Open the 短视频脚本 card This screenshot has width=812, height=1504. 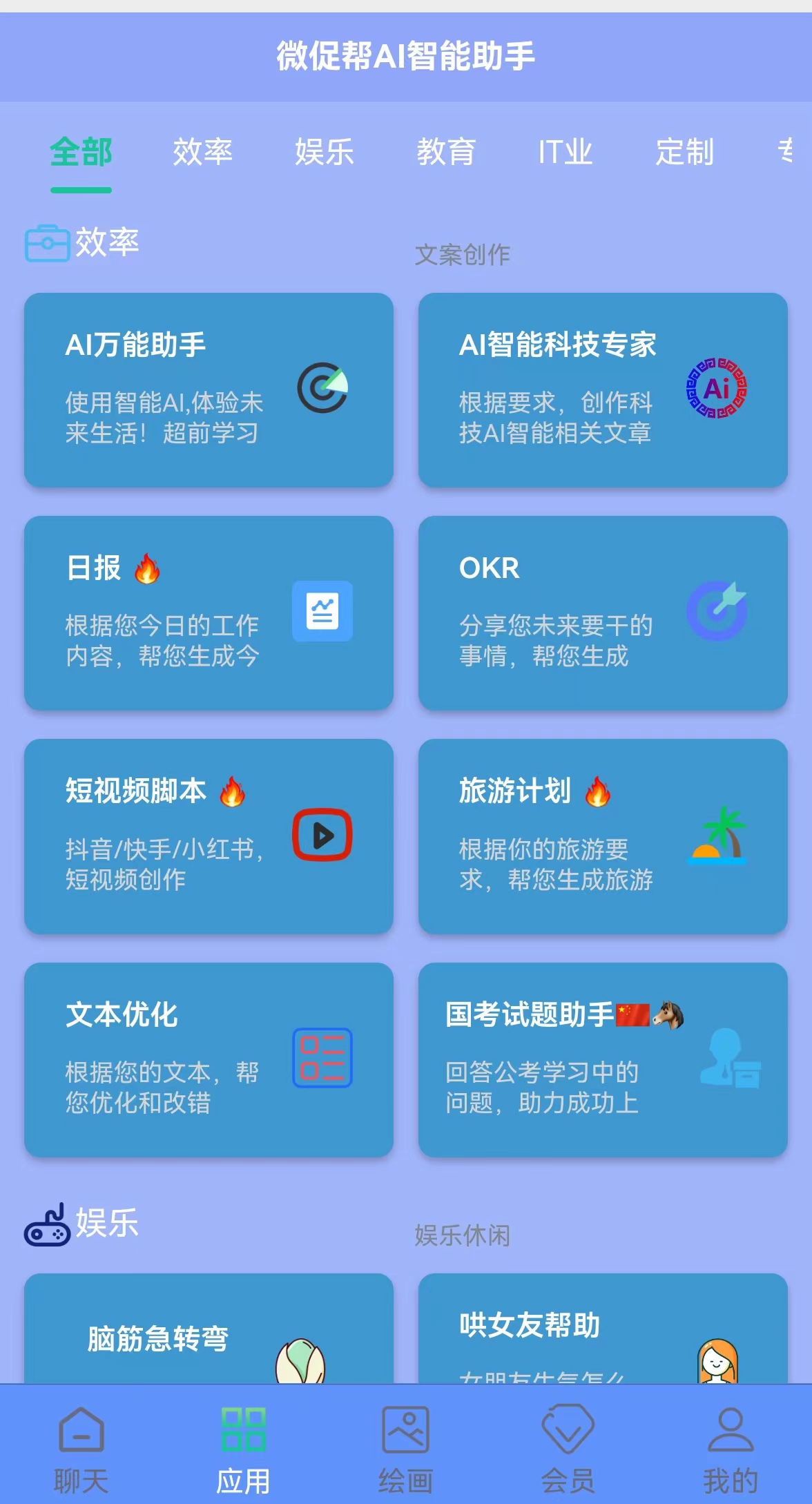[x=209, y=836]
